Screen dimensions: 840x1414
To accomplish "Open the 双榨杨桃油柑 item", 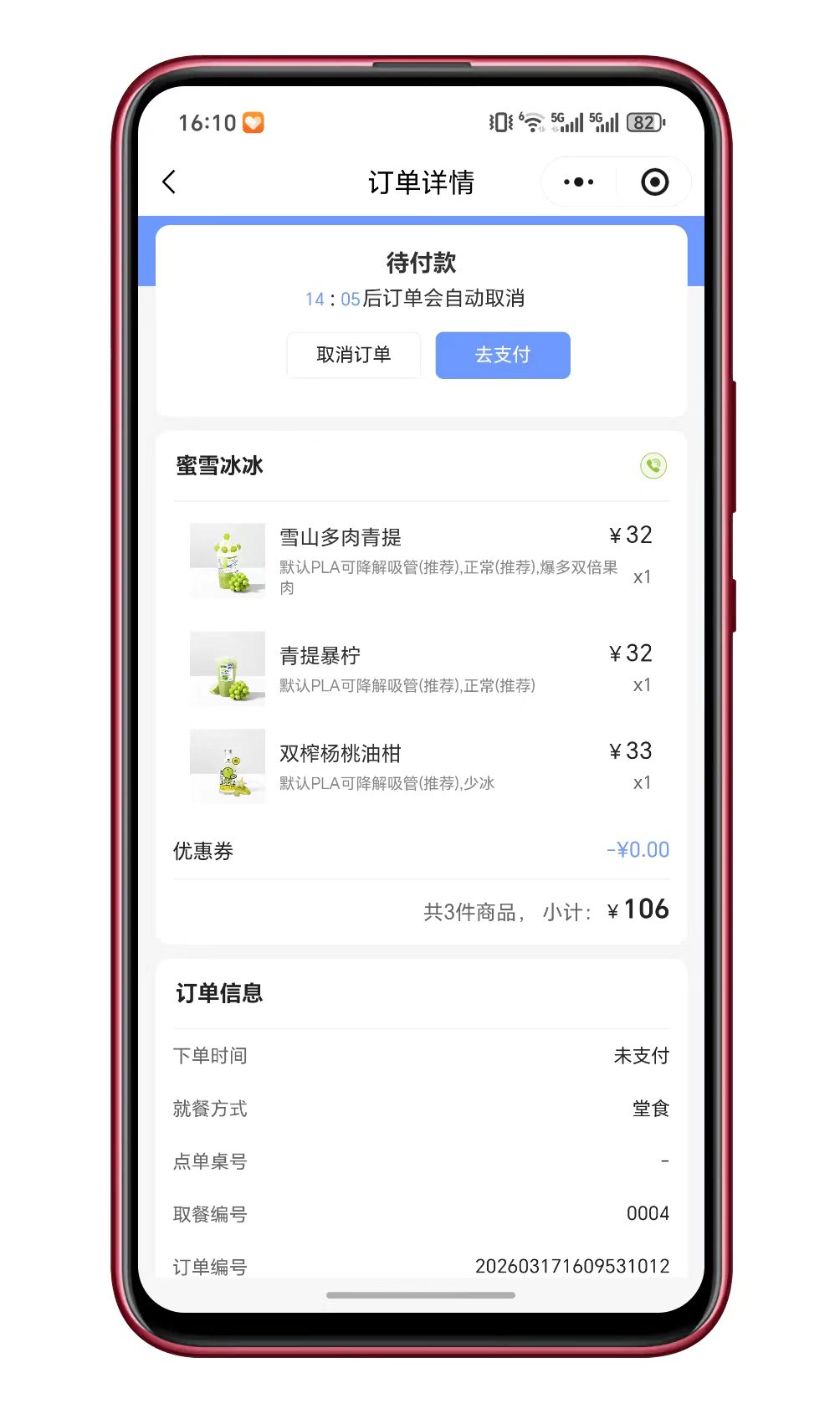I will [340, 753].
